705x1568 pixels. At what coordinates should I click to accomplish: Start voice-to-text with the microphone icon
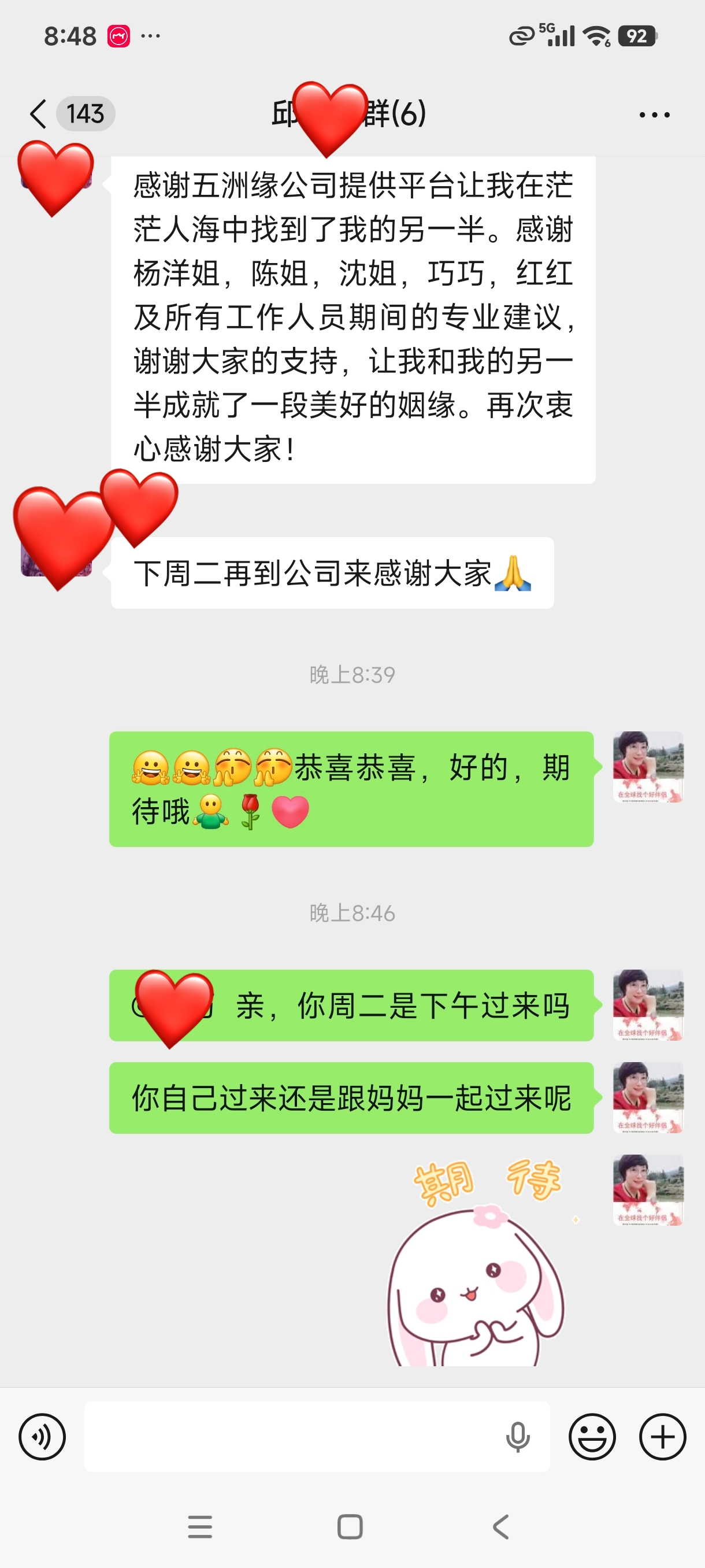[518, 1437]
